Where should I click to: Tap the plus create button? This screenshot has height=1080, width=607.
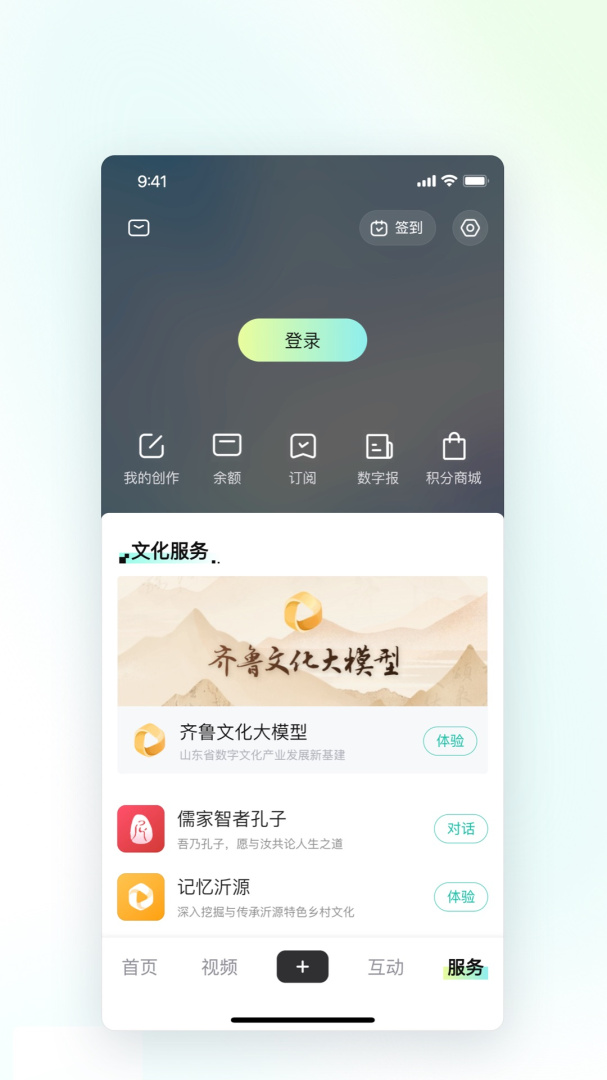pos(302,967)
